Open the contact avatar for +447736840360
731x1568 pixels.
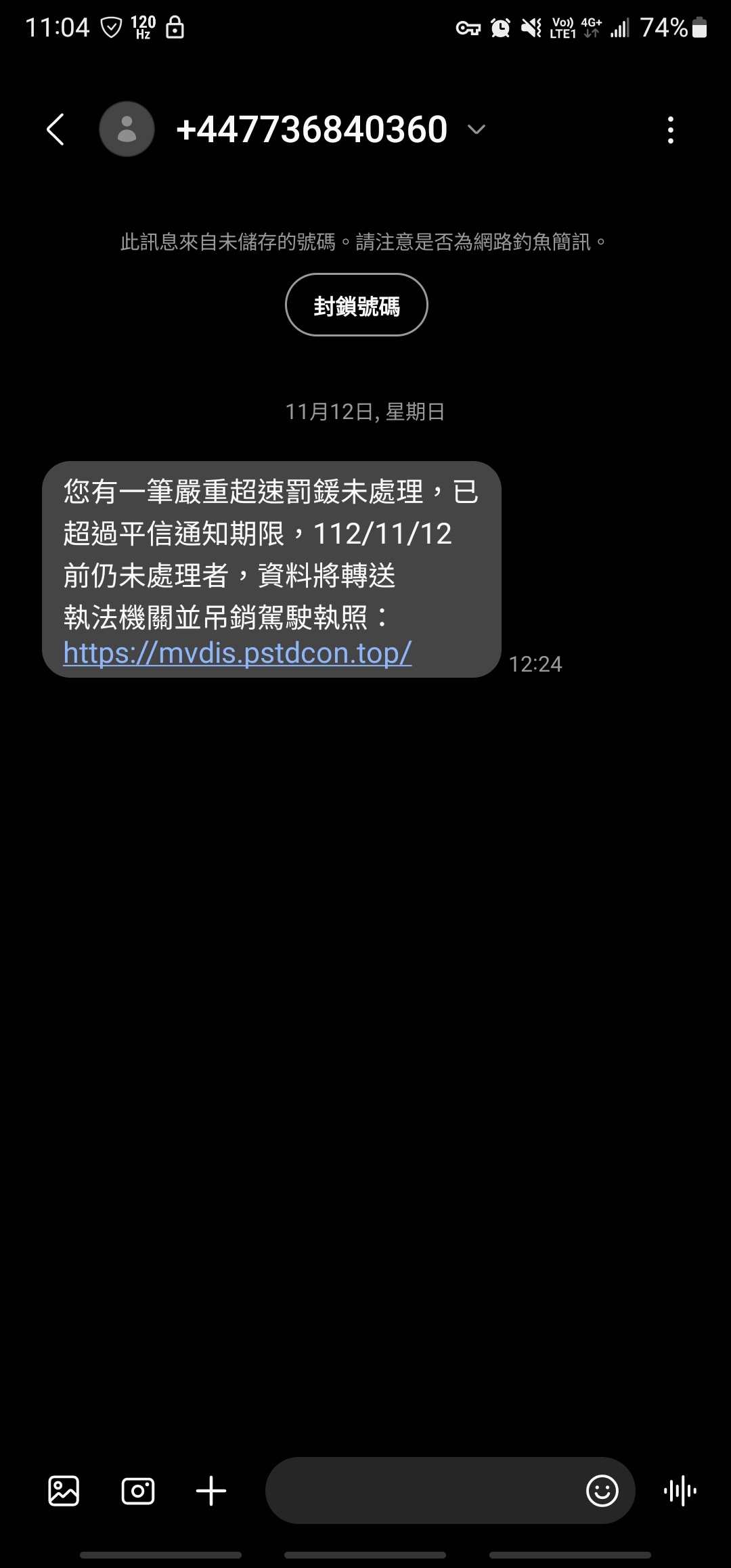pyautogui.click(x=127, y=129)
